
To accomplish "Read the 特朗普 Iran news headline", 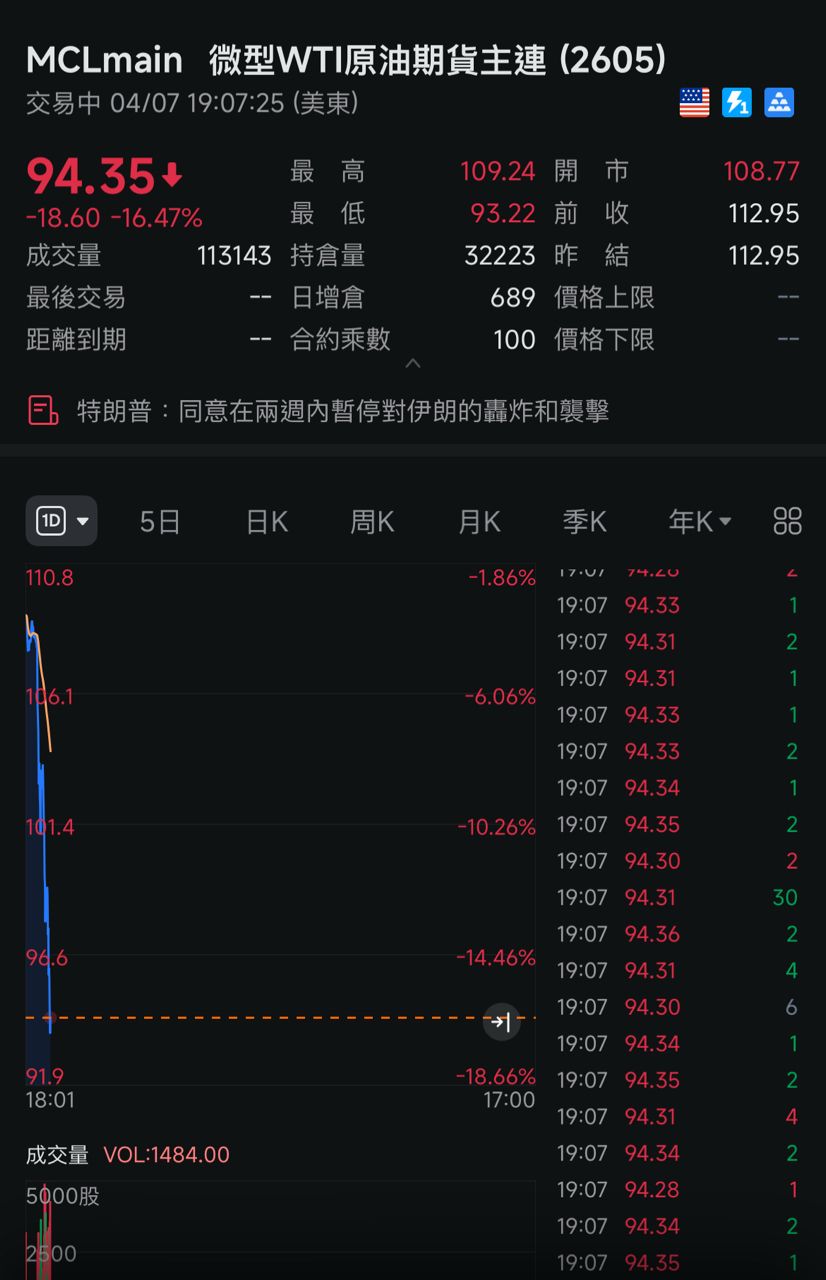I will click(x=343, y=410).
